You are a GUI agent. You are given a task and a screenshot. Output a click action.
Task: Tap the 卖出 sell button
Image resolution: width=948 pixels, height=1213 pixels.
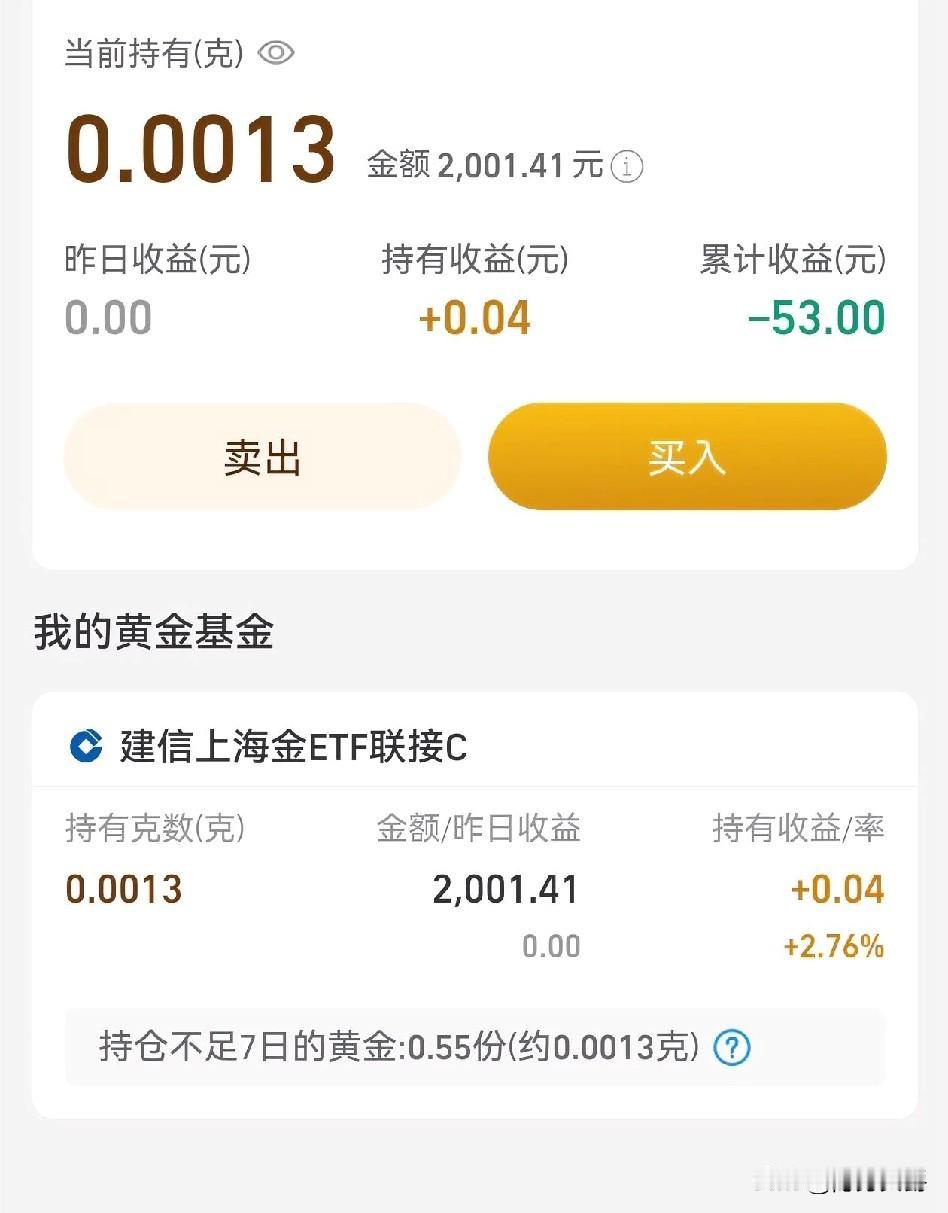click(263, 457)
